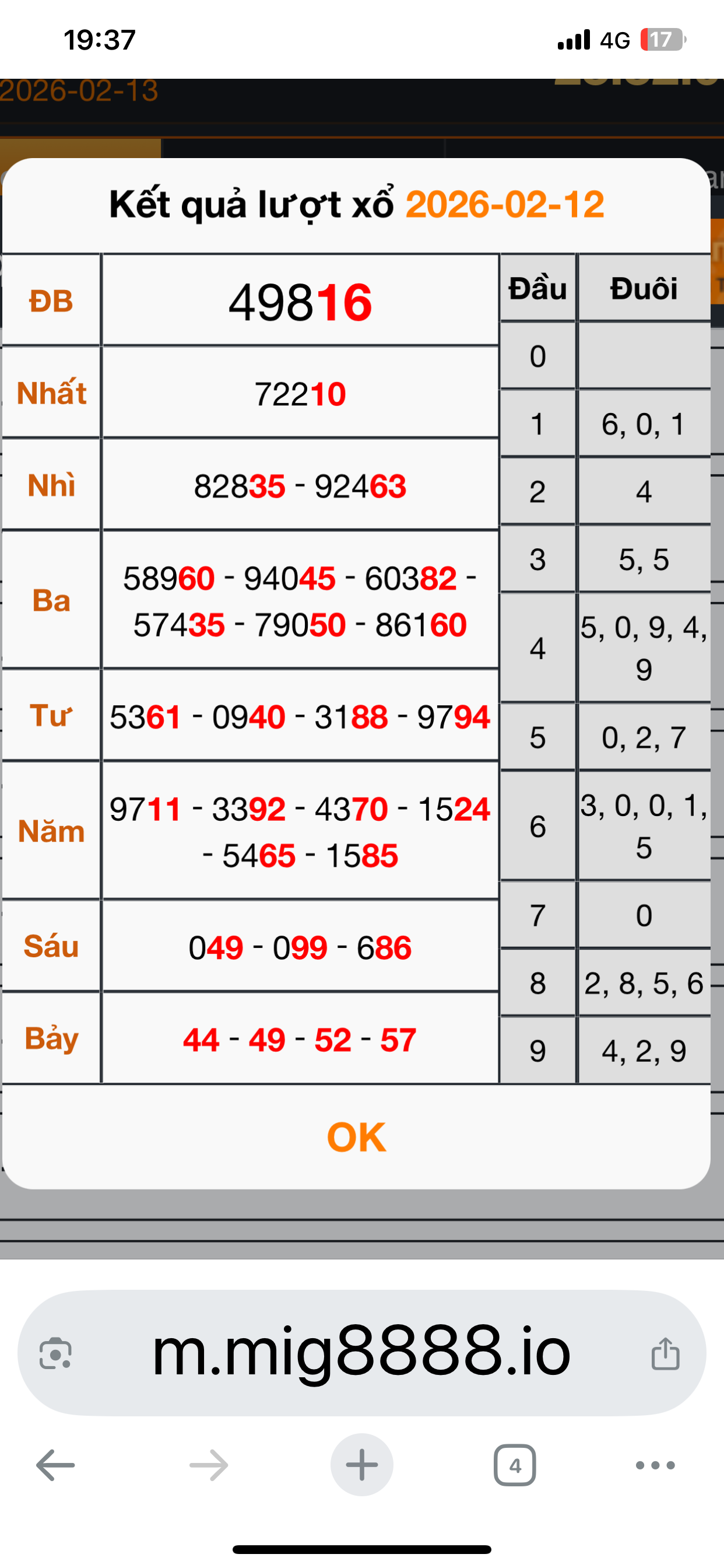Open the browser's three-dot menu
Screen dimensions: 724x1568
click(x=655, y=1465)
